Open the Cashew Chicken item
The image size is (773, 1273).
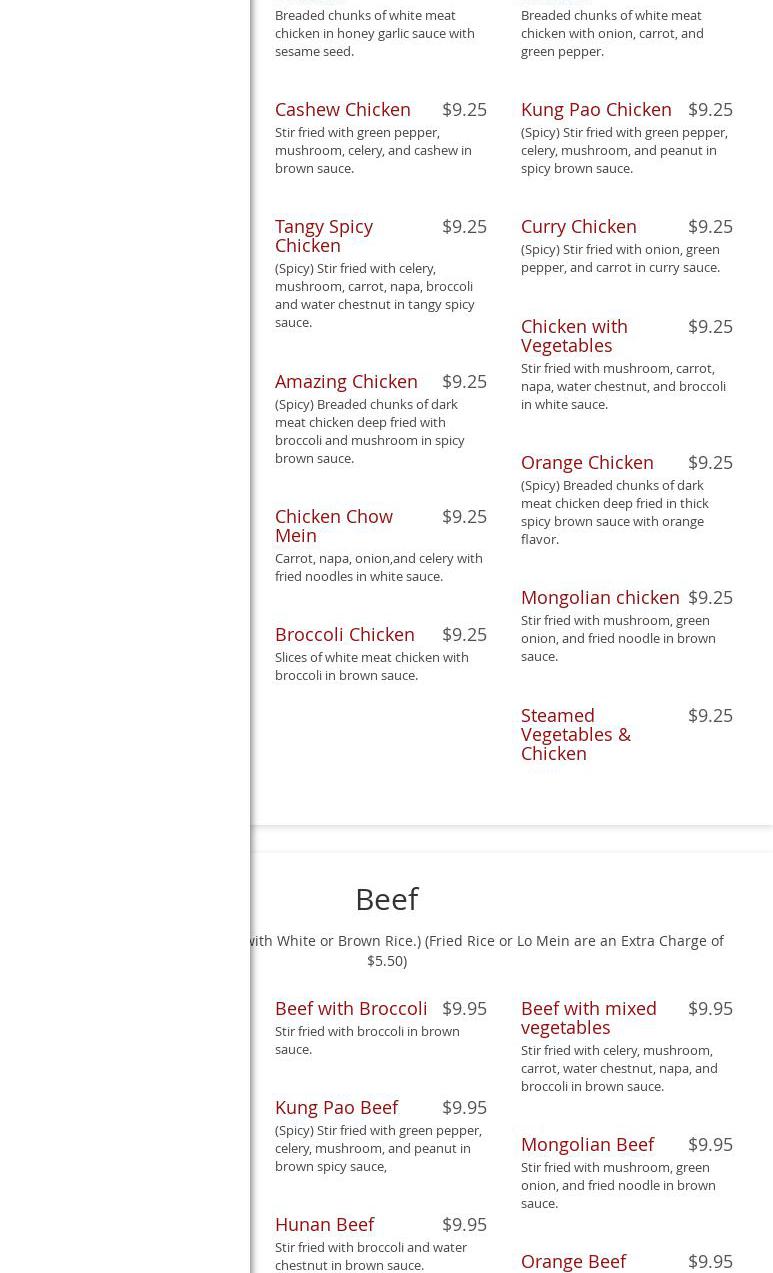coord(342,109)
